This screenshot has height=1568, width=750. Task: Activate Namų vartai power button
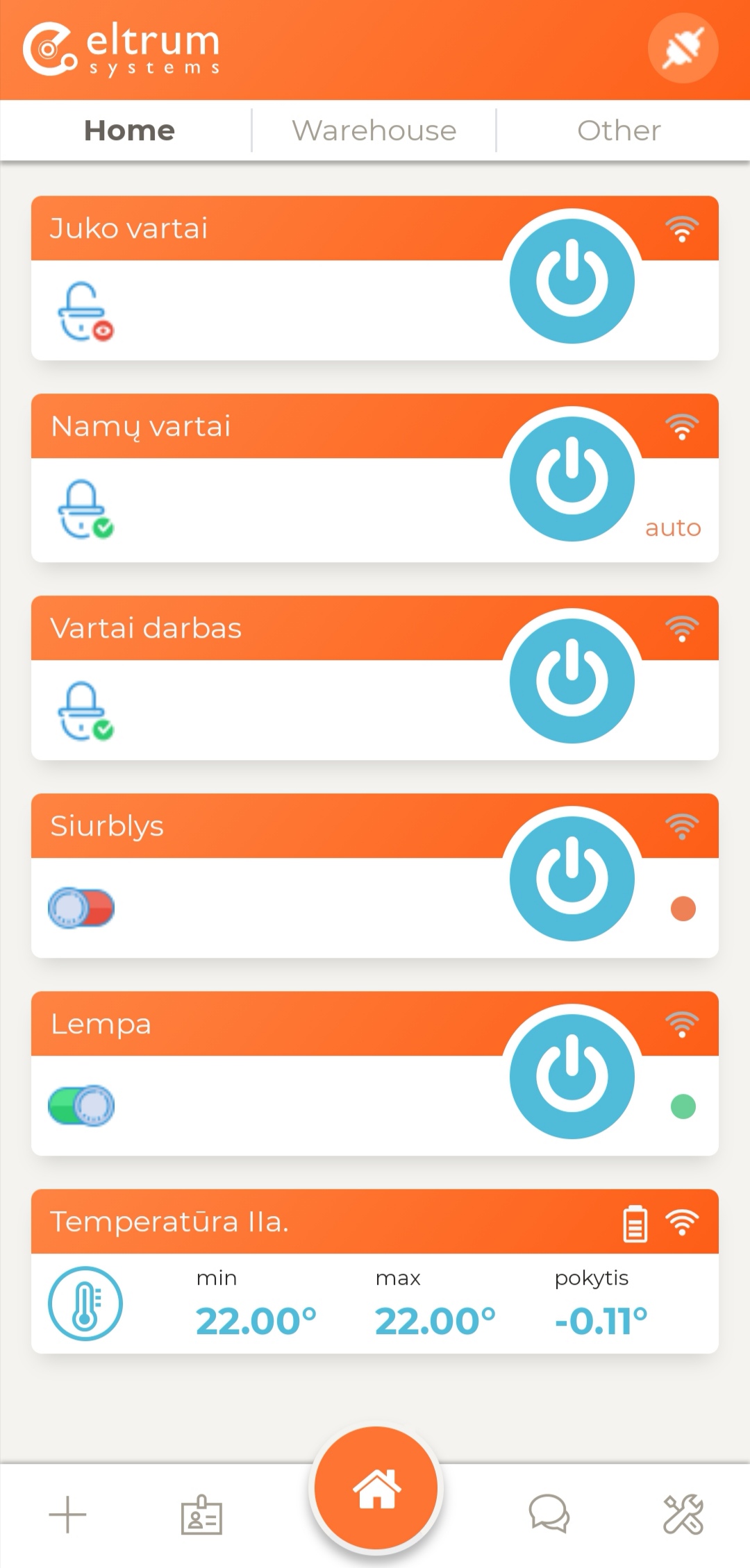(572, 478)
